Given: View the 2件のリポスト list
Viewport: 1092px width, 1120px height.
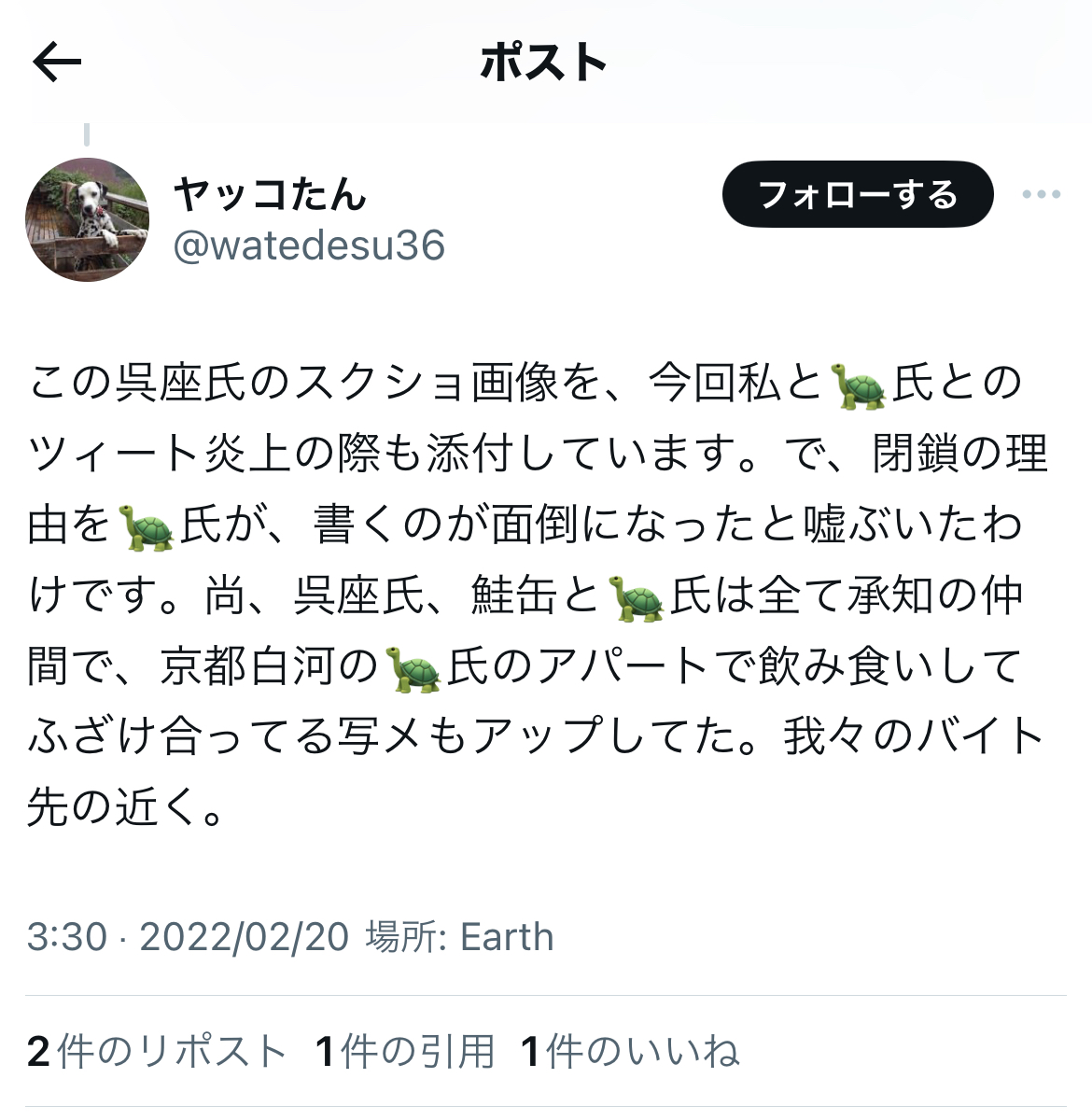Looking at the screenshot, I should pyautogui.click(x=157, y=1052).
